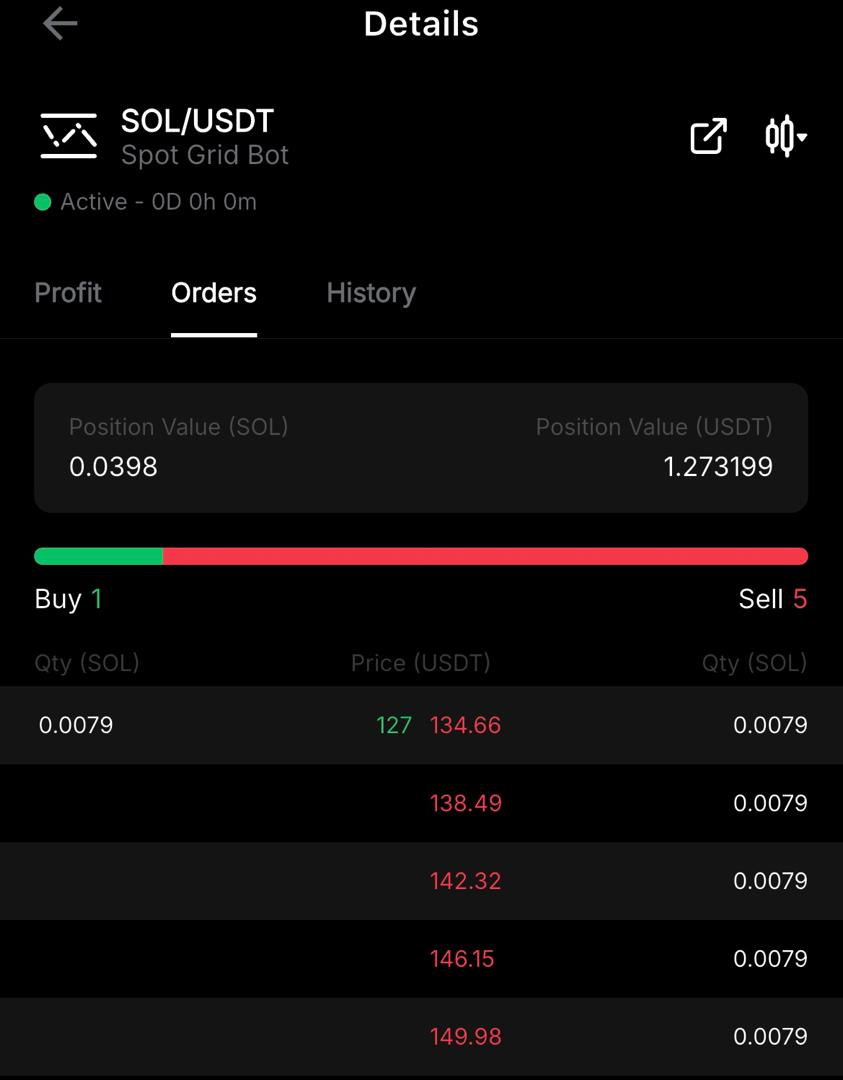The image size is (843, 1080).
Task: Select the Orders tab
Action: [213, 293]
